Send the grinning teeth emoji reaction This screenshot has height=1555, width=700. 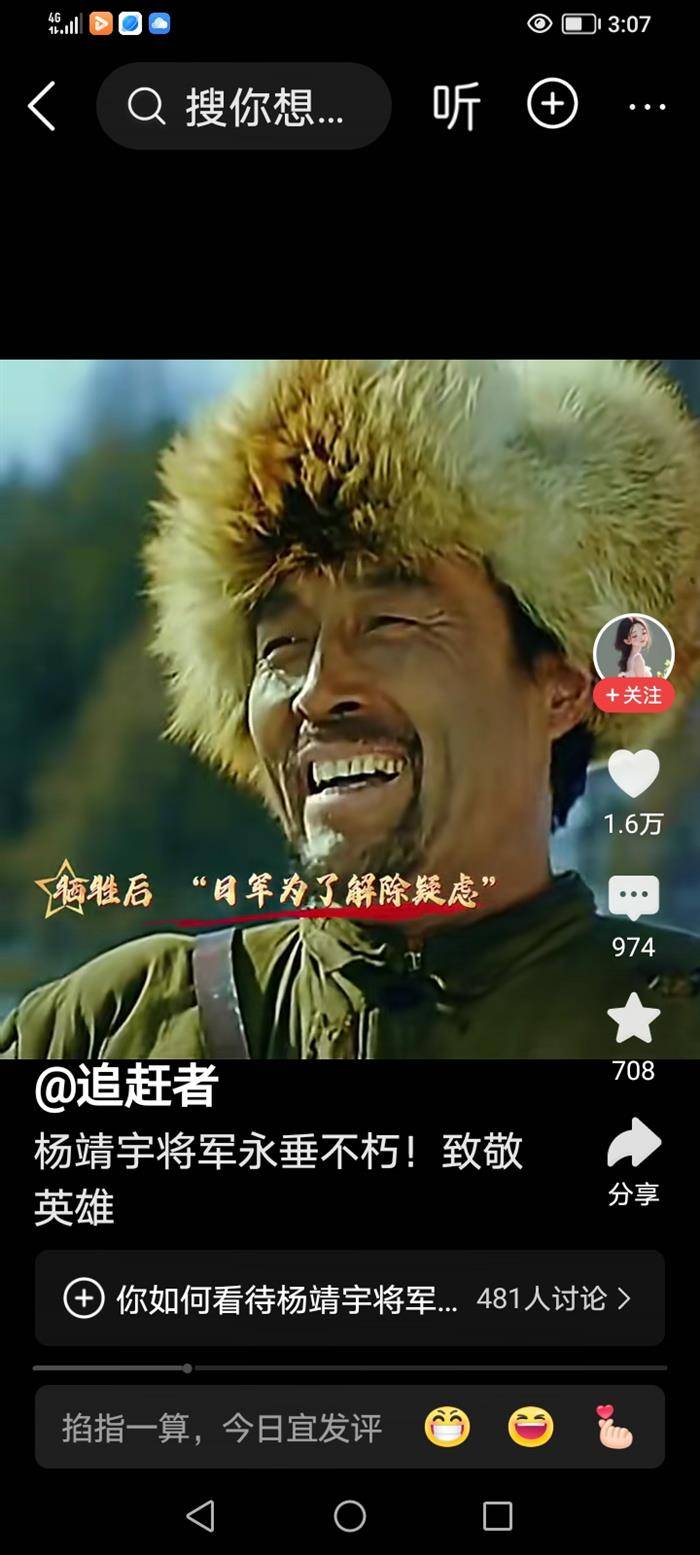pyautogui.click(x=447, y=1427)
